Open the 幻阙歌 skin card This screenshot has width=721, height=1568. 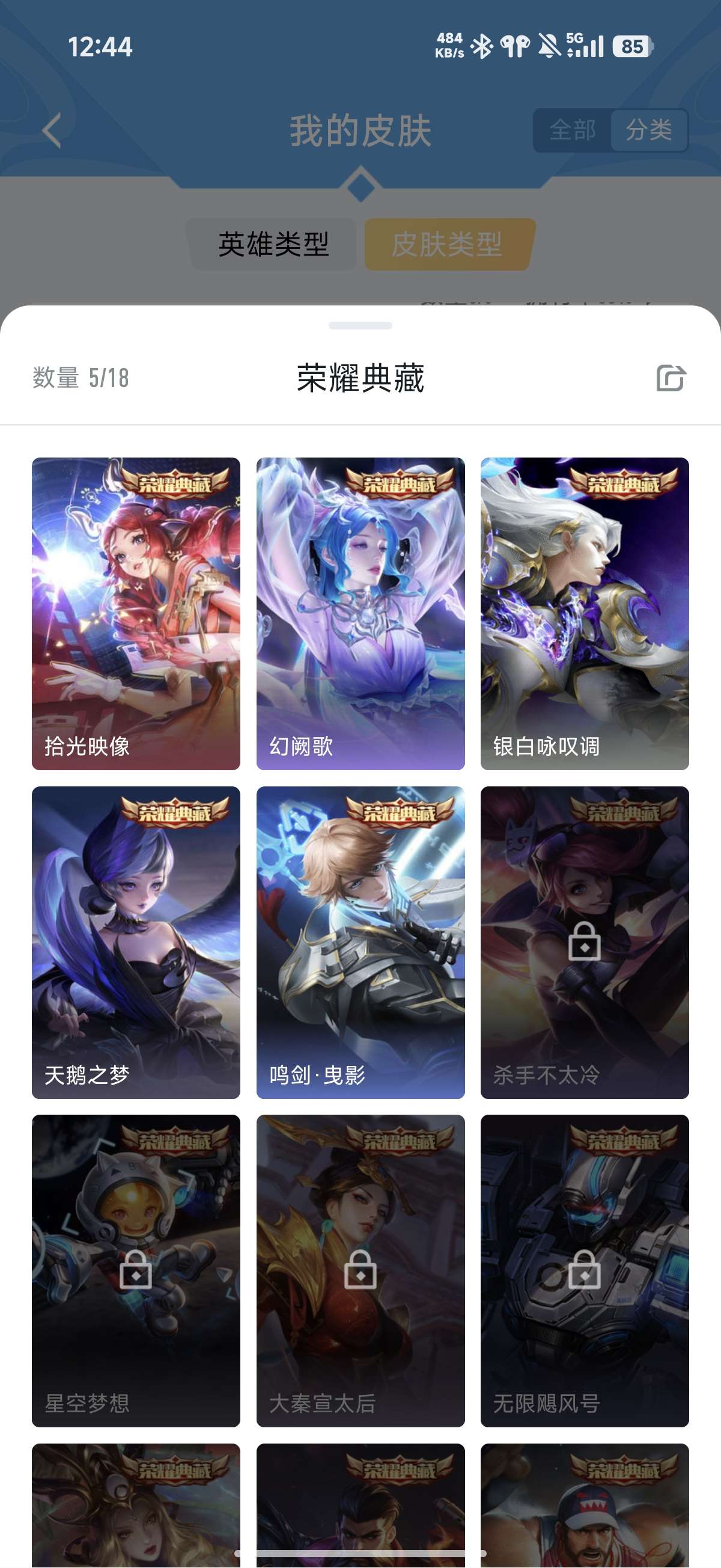tap(360, 613)
